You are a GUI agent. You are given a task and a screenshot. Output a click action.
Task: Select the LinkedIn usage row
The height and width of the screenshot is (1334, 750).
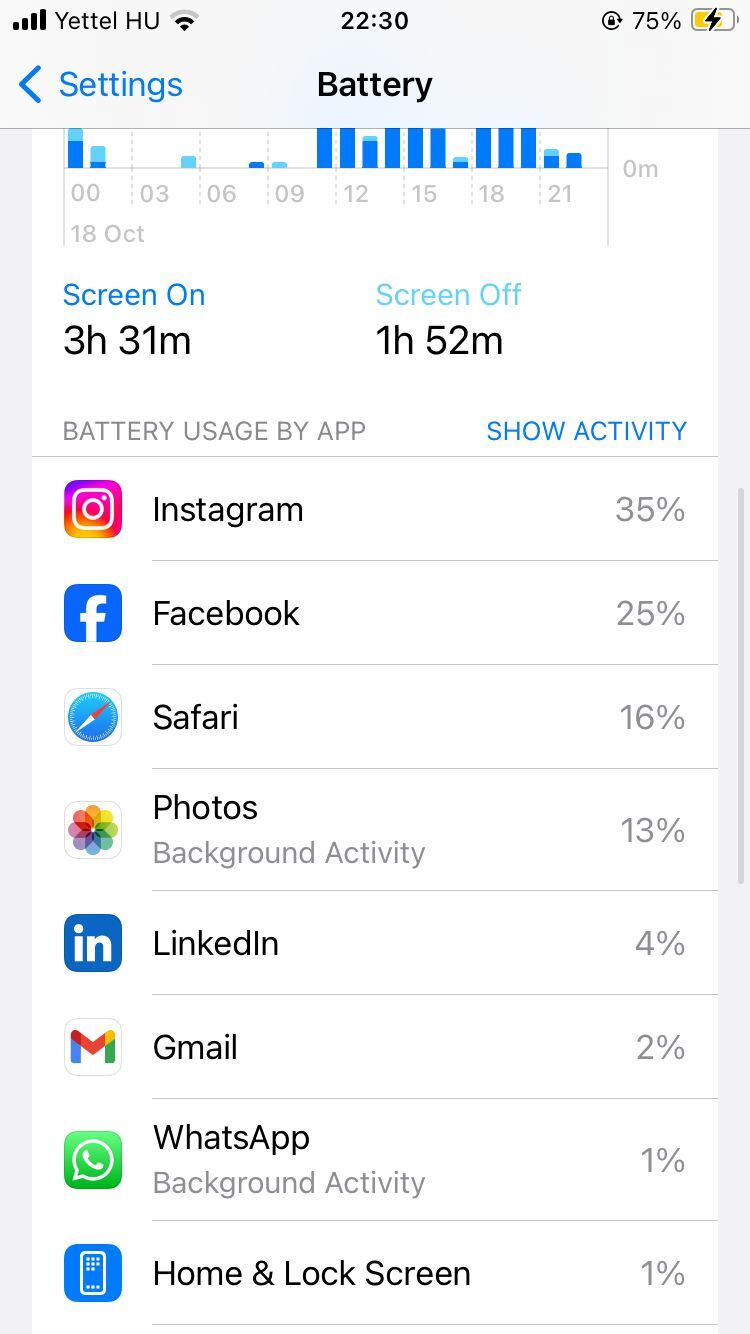(375, 943)
